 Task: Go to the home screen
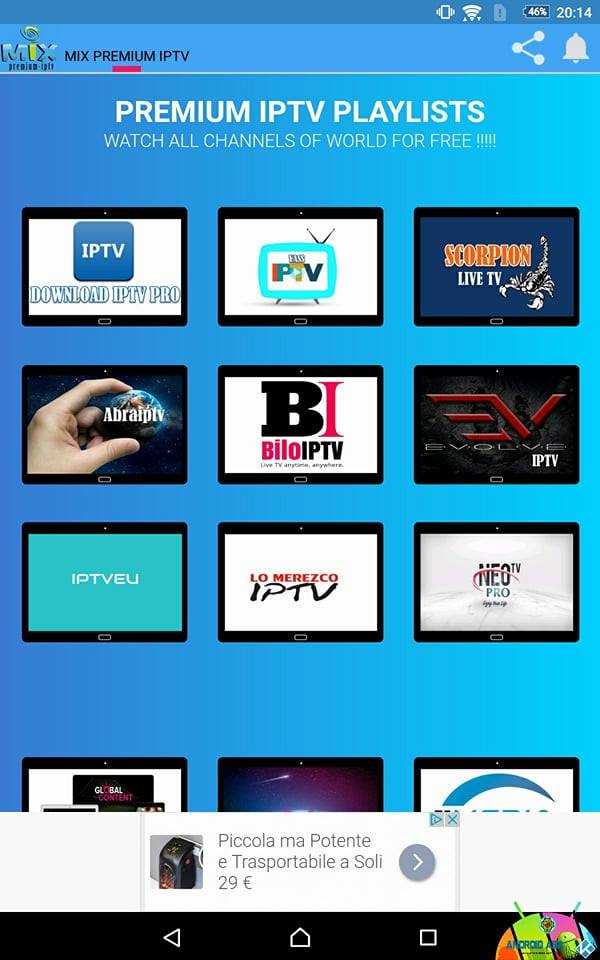point(300,937)
